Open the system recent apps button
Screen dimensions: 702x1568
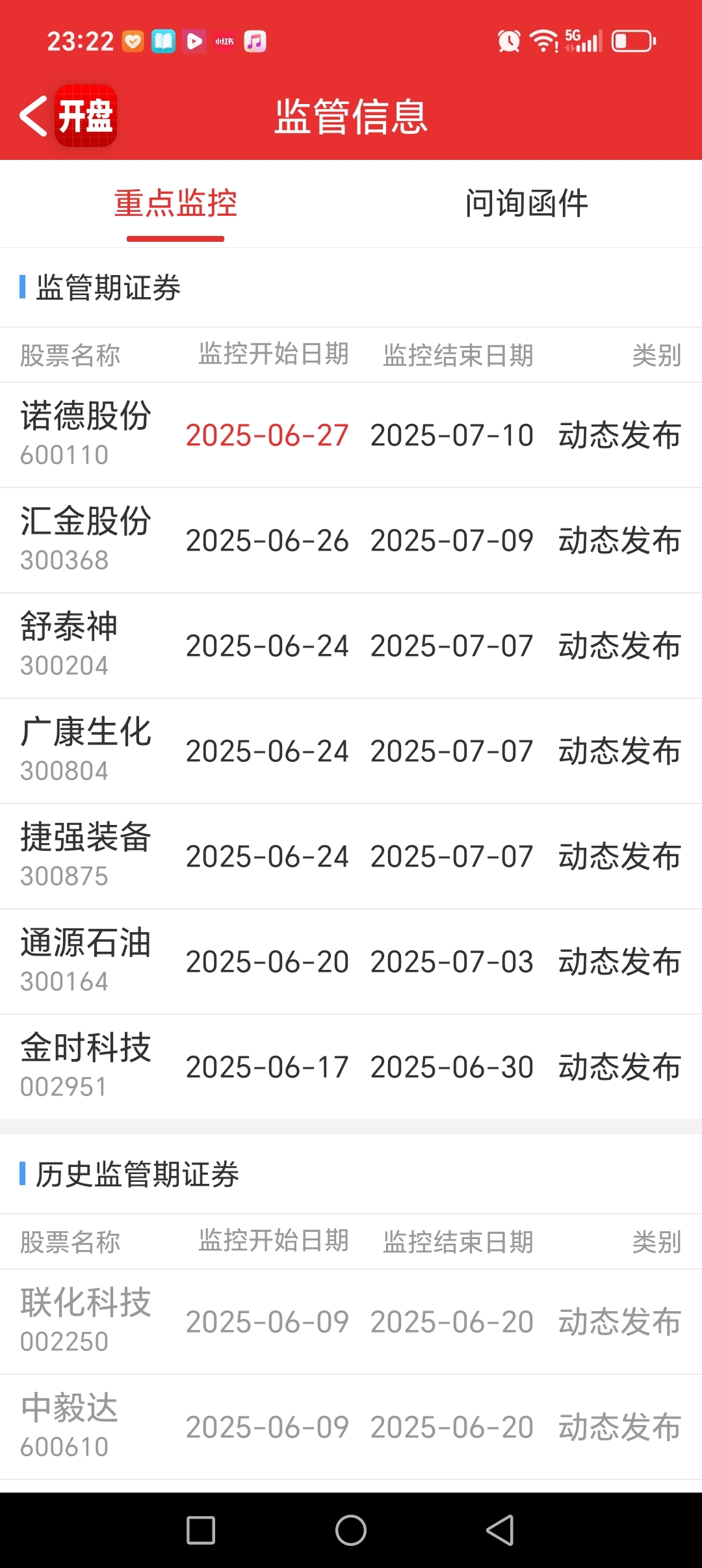(201, 1530)
